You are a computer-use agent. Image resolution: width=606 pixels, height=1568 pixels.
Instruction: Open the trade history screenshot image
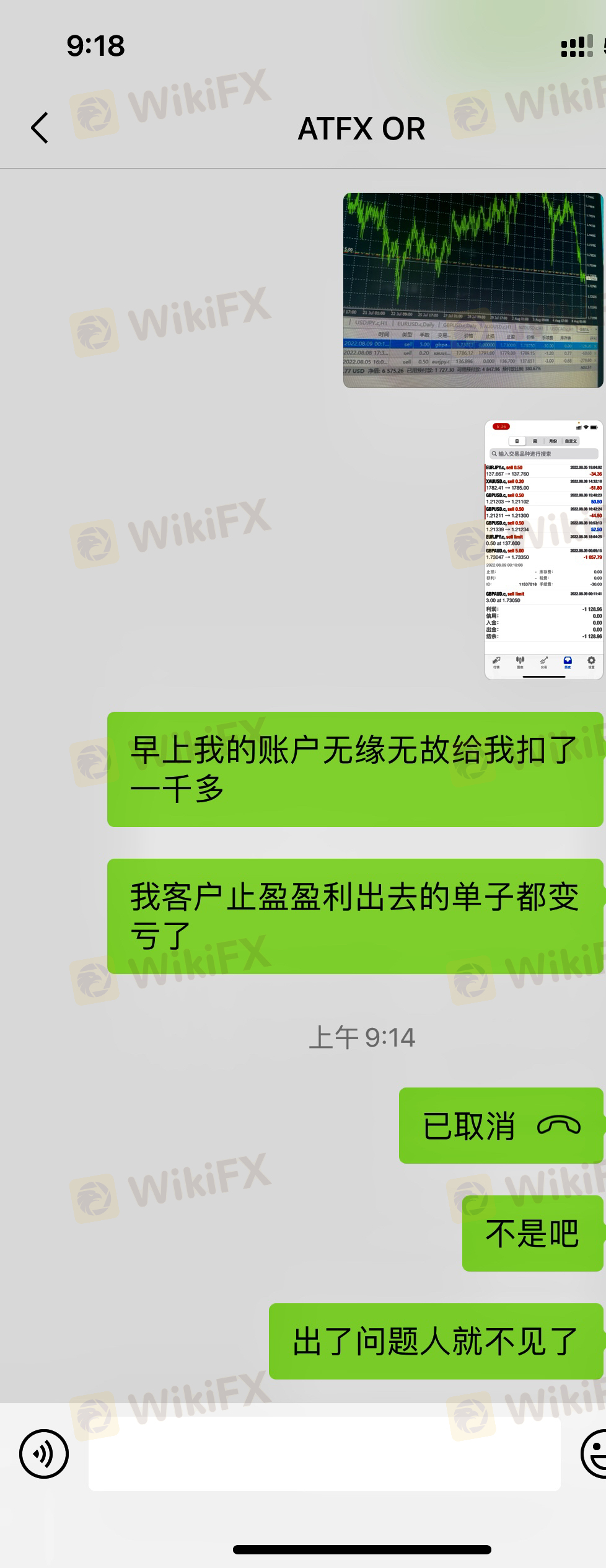543,549
